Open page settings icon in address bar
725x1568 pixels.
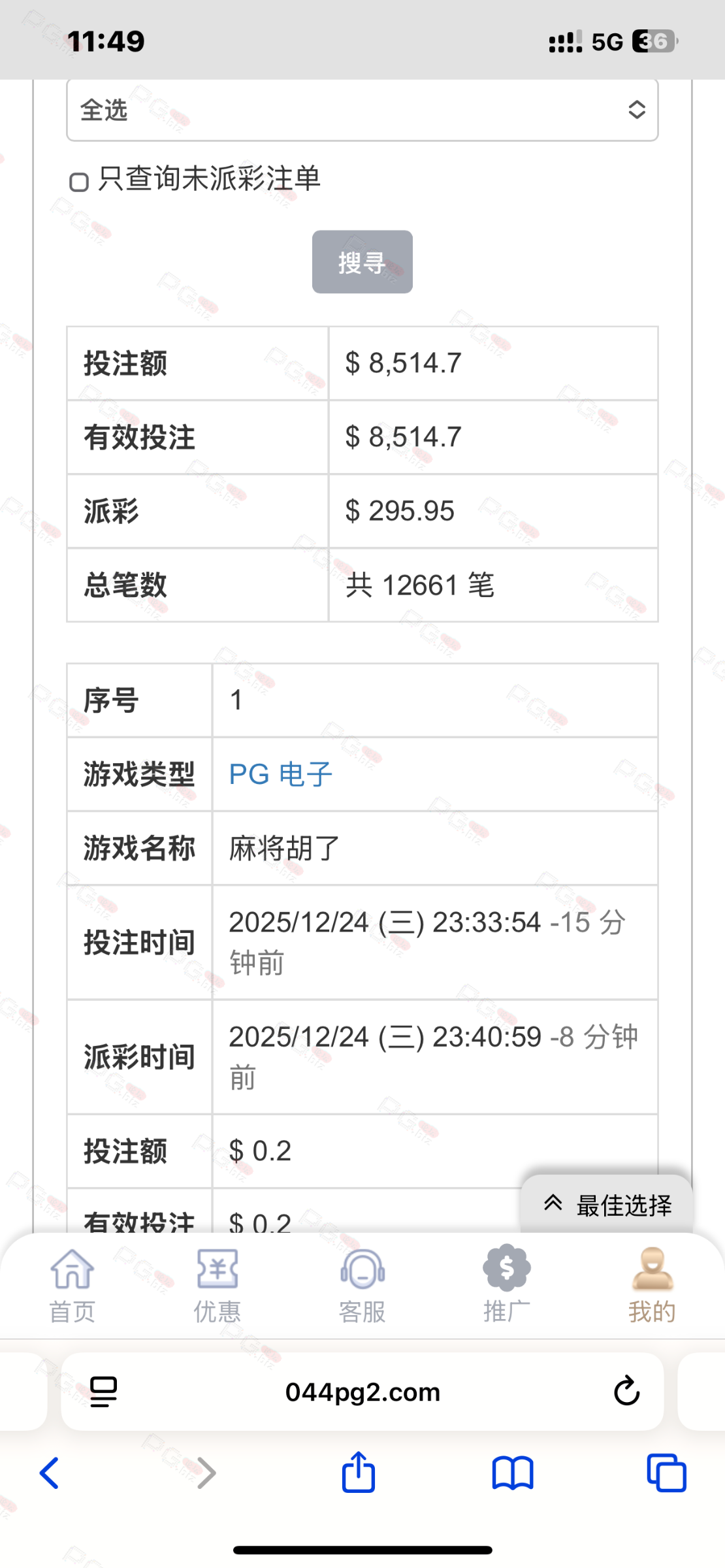103,1392
